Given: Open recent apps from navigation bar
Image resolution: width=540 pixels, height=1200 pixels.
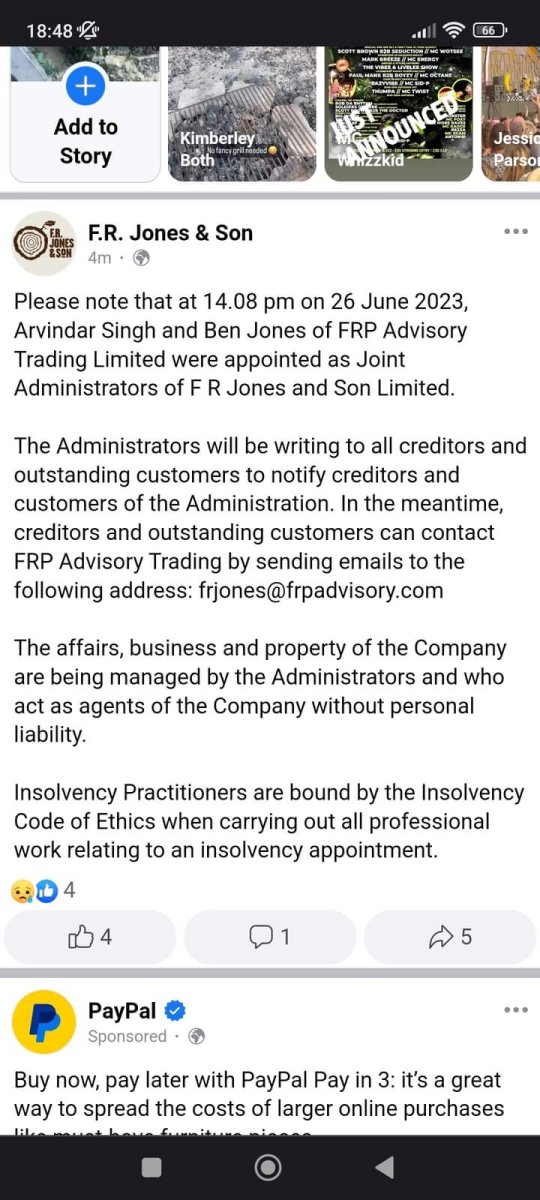Looking at the screenshot, I should click(x=152, y=1167).
